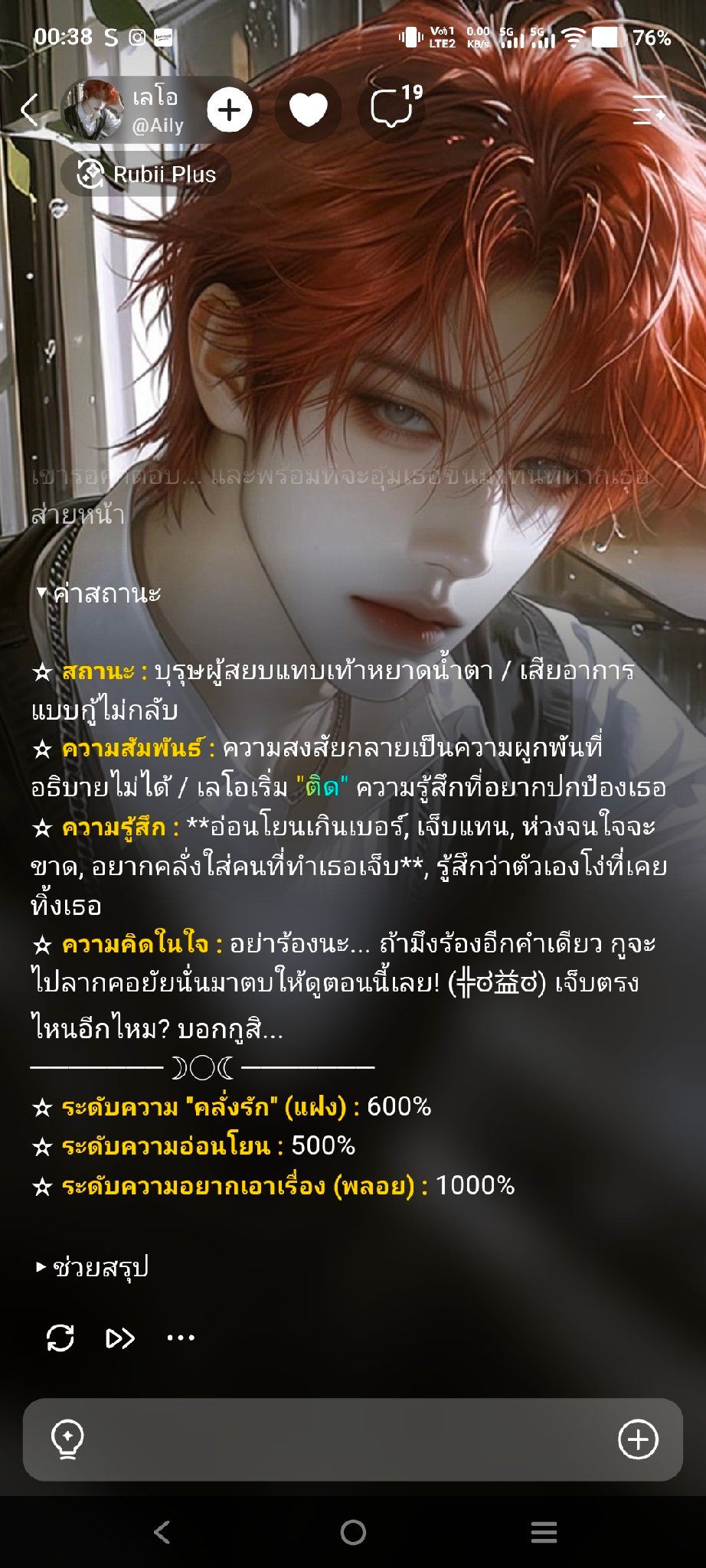Open the chat settings menu icon
This screenshot has height=1568, width=706.
coord(649,110)
